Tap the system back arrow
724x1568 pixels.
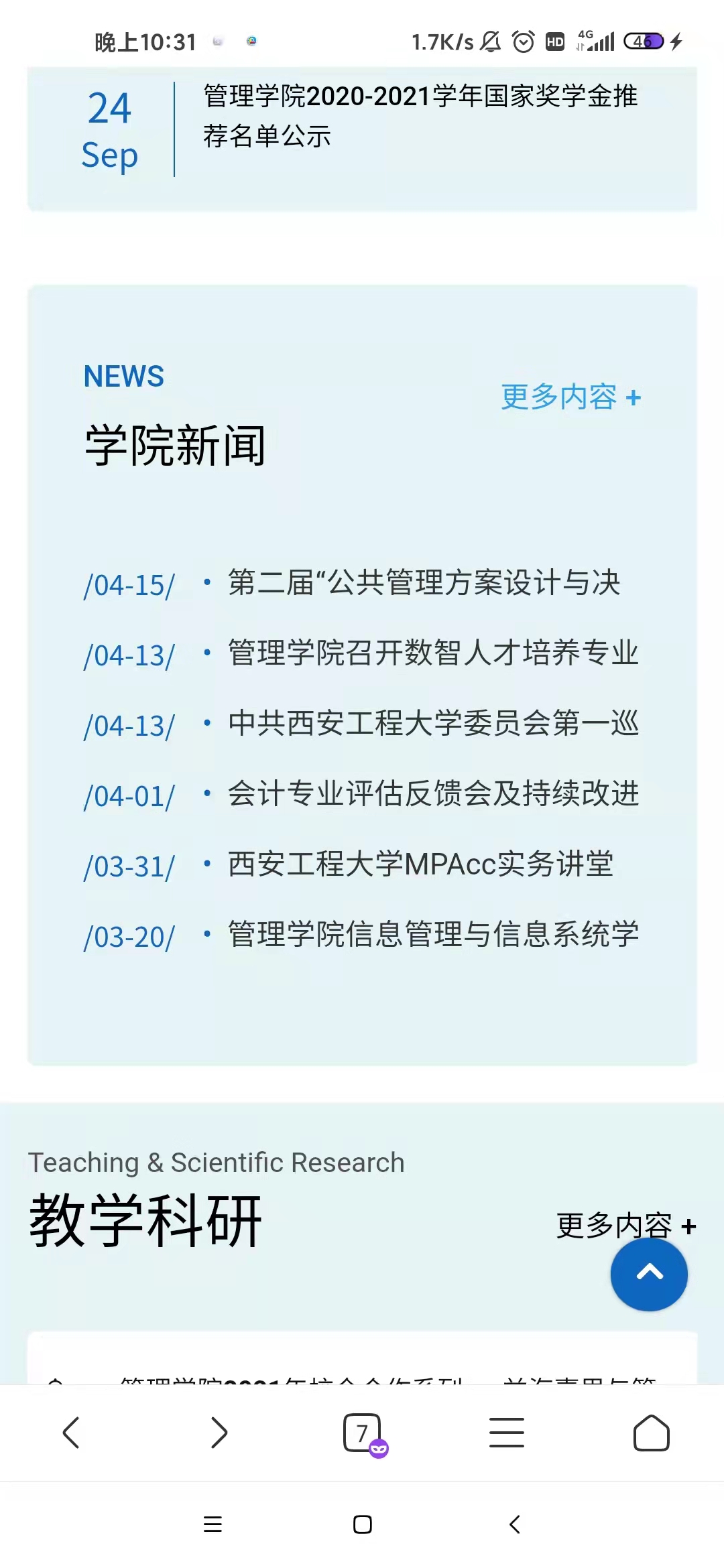pos(514,1524)
